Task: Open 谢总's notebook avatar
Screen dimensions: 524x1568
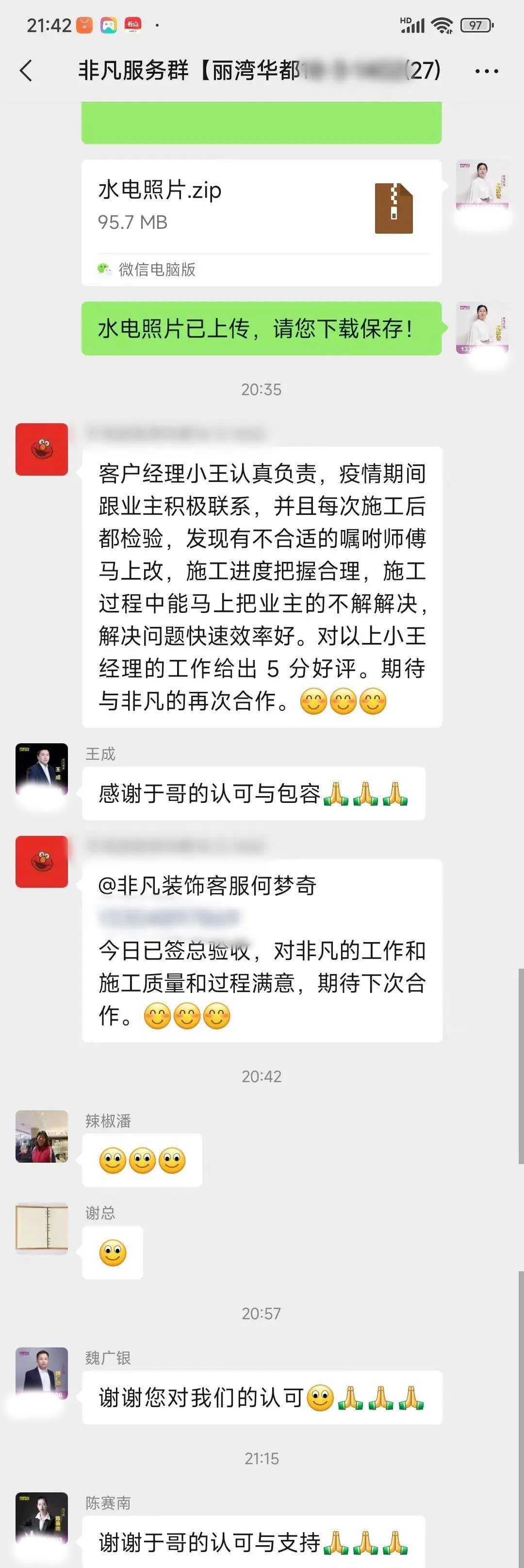Action: click(x=41, y=1228)
